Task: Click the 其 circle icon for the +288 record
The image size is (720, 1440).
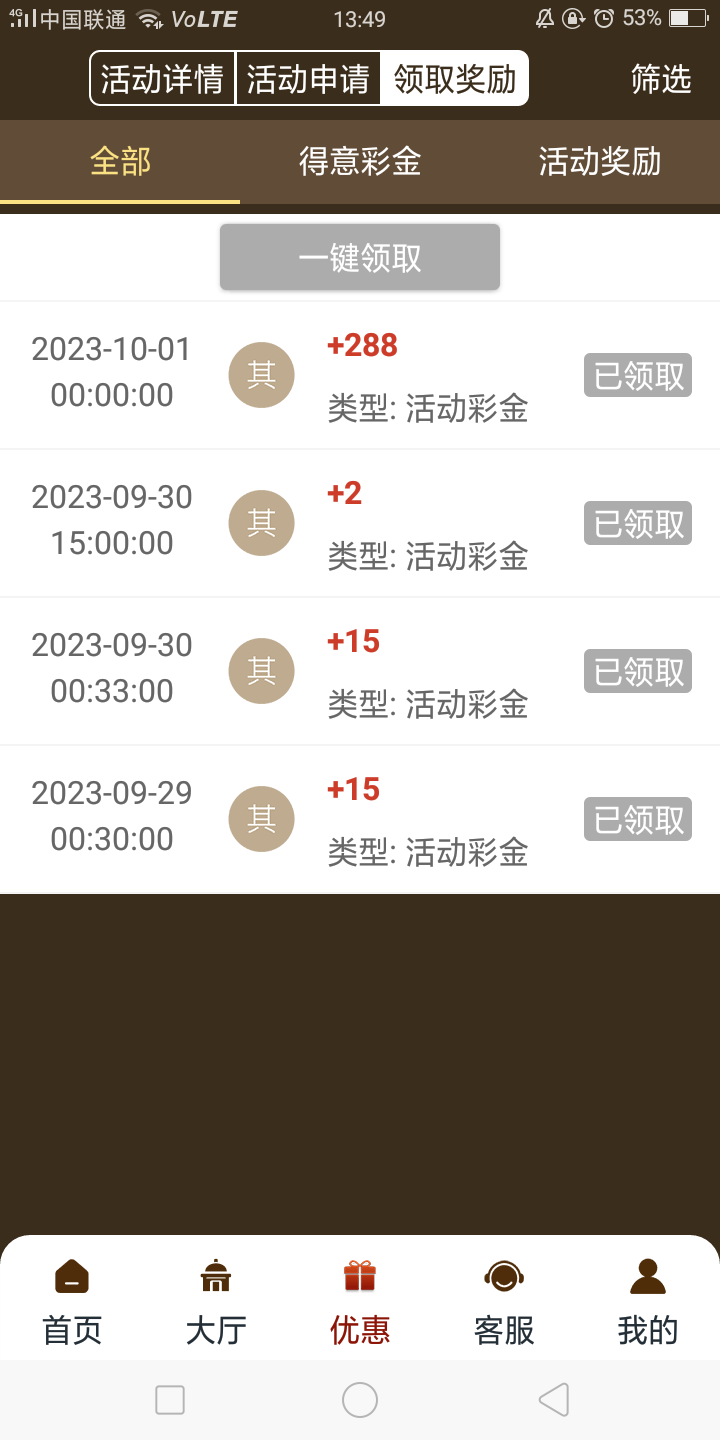Action: (x=261, y=375)
